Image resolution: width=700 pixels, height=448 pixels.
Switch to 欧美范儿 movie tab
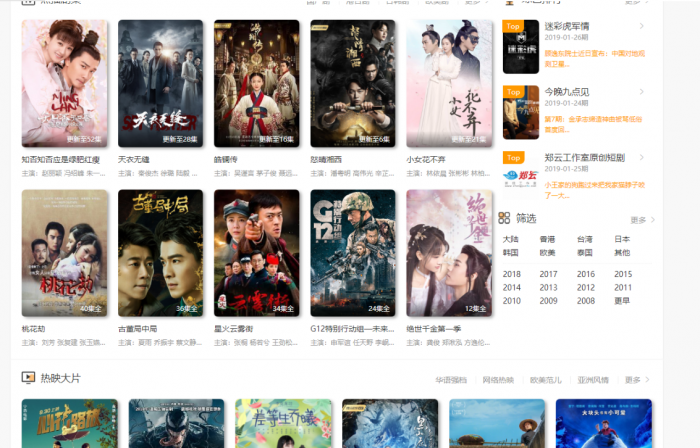[546, 380]
